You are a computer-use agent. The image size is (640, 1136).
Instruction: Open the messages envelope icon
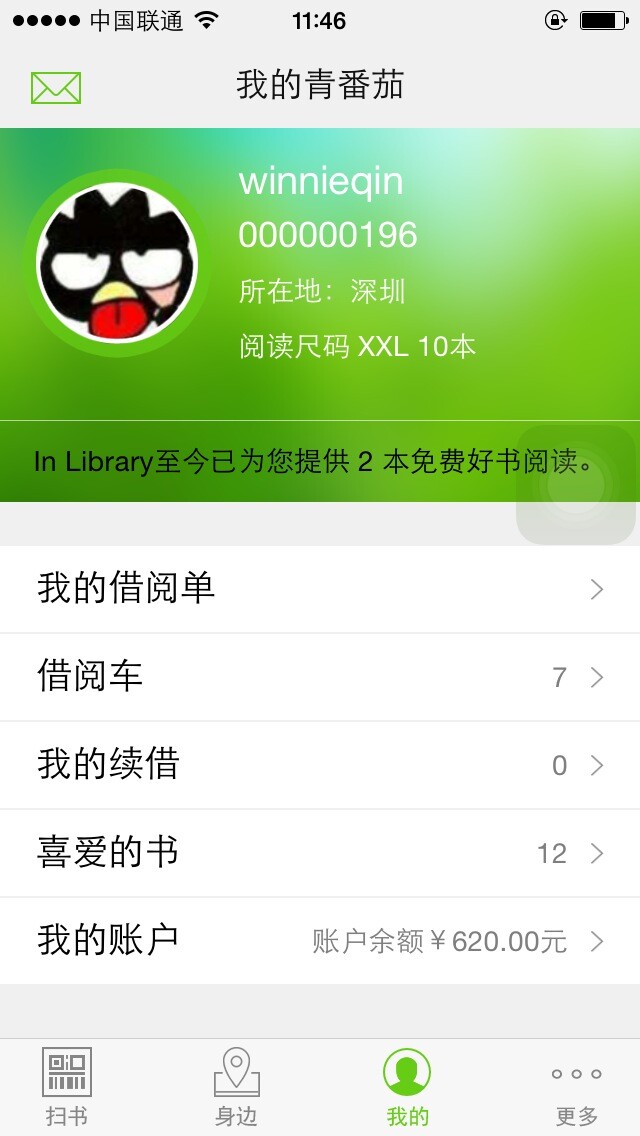[x=56, y=88]
